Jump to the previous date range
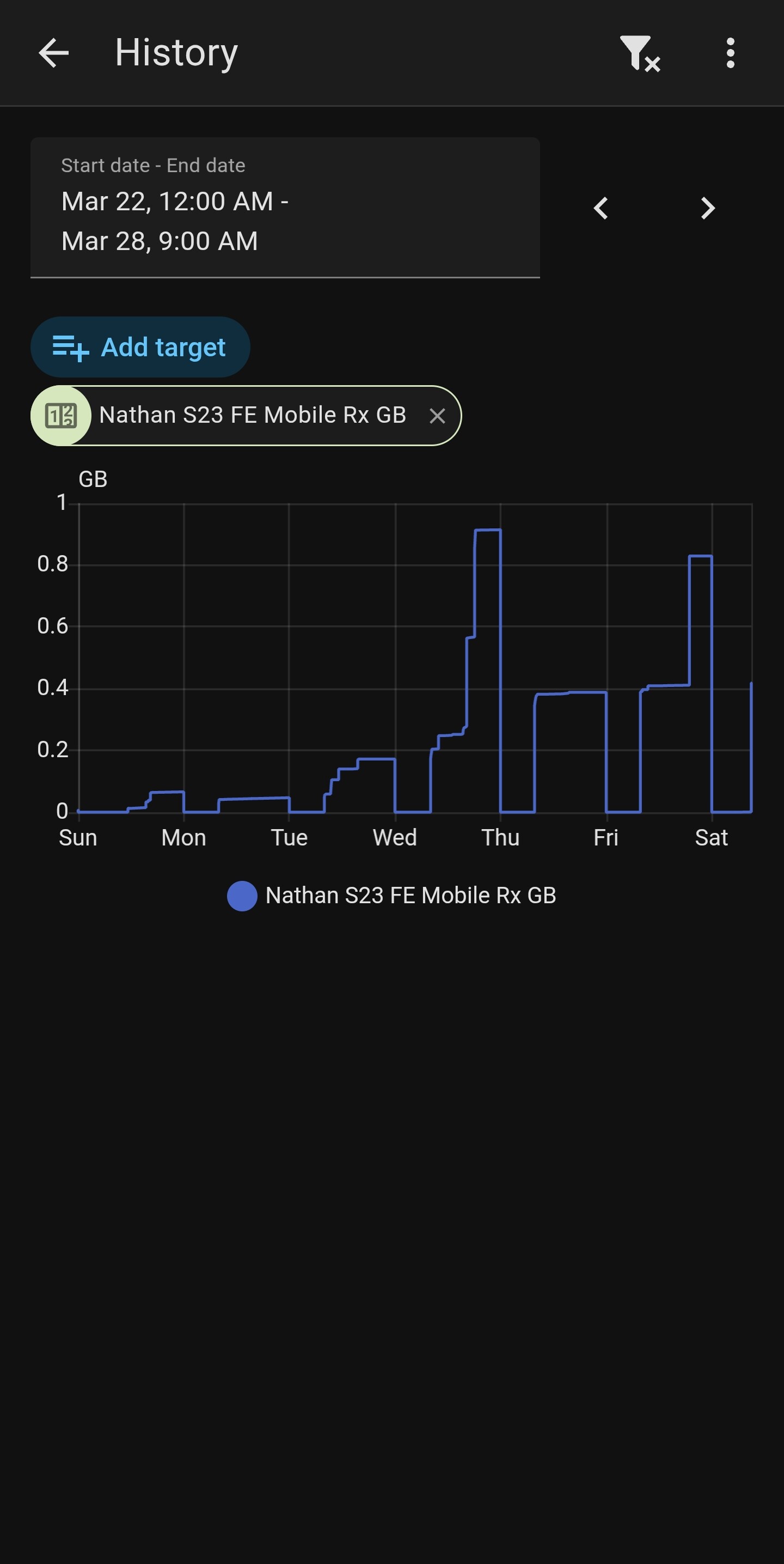Viewport: 784px width, 1564px height. click(601, 208)
